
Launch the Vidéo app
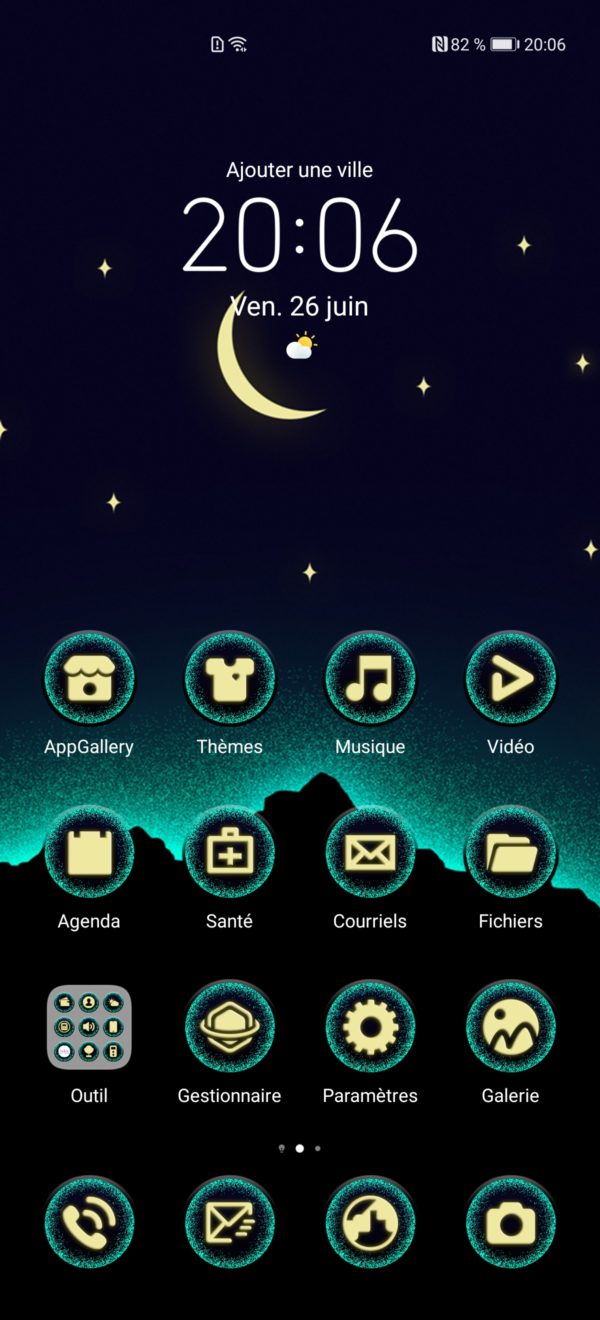[x=510, y=680]
